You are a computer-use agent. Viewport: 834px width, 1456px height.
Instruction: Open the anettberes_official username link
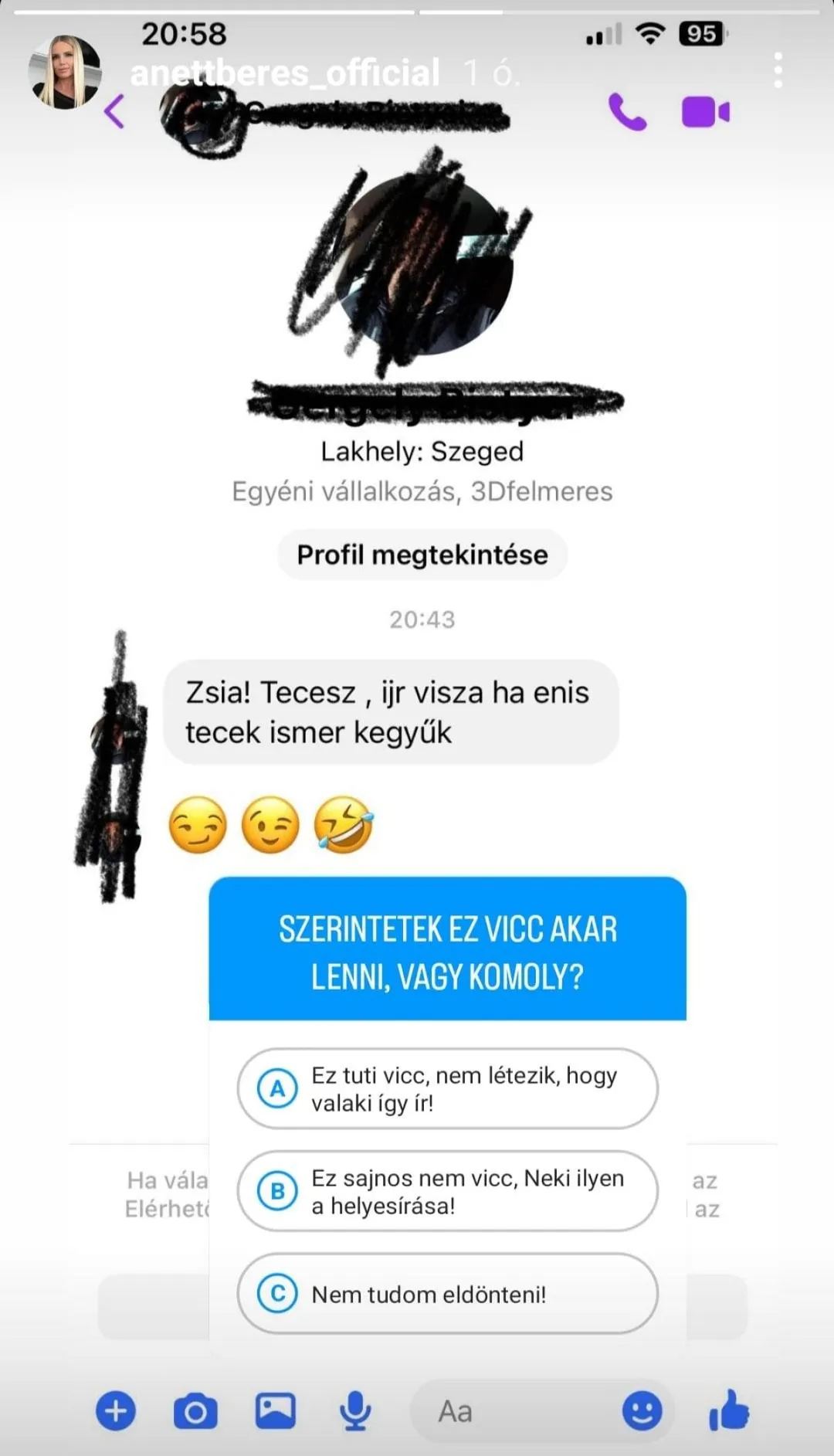(x=284, y=73)
